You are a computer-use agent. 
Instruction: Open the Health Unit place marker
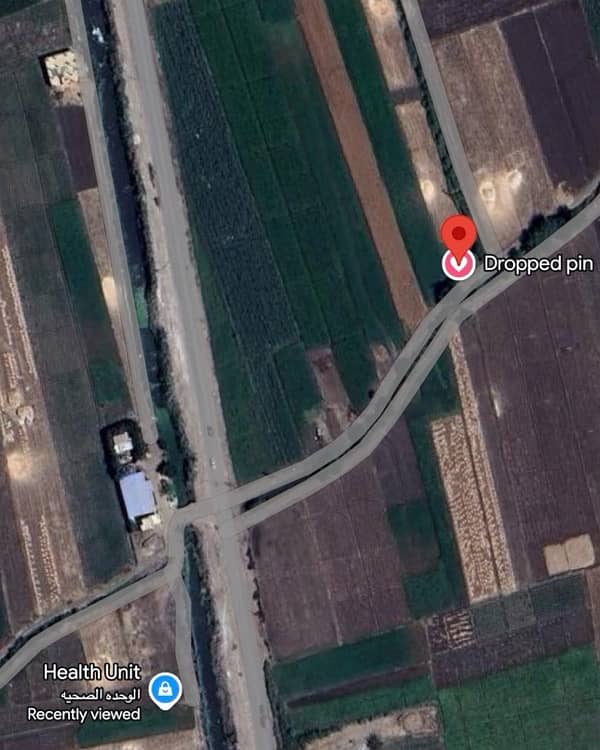163,688
